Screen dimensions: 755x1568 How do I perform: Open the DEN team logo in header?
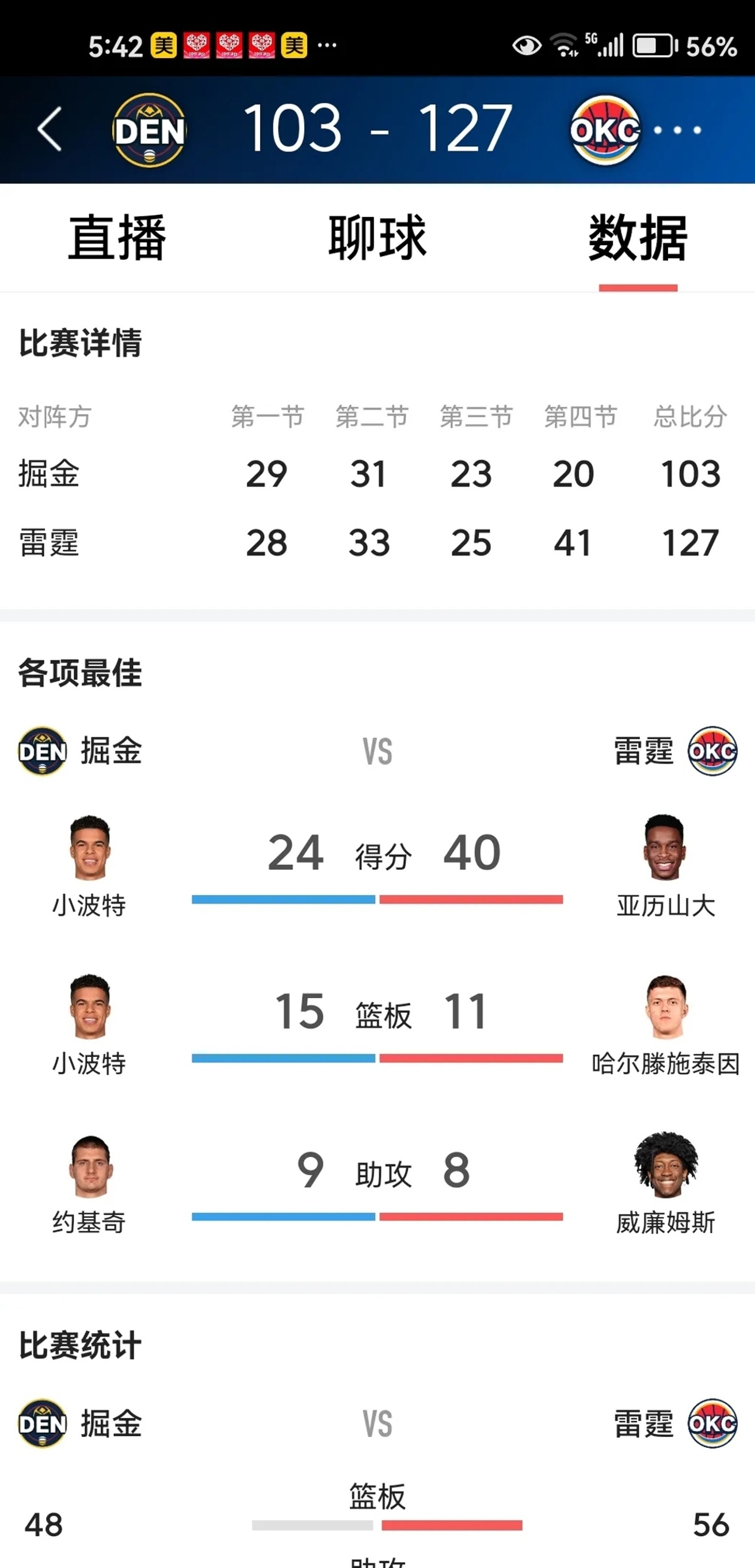click(150, 130)
